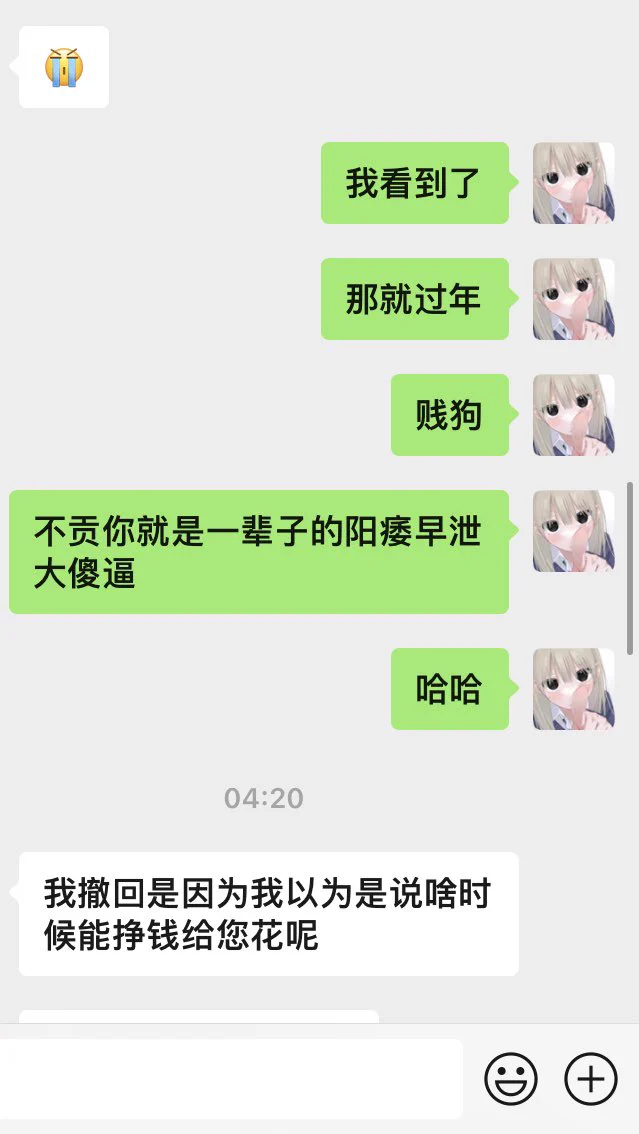Focus the message input field
This screenshot has height=1134, width=639.
230,1079
